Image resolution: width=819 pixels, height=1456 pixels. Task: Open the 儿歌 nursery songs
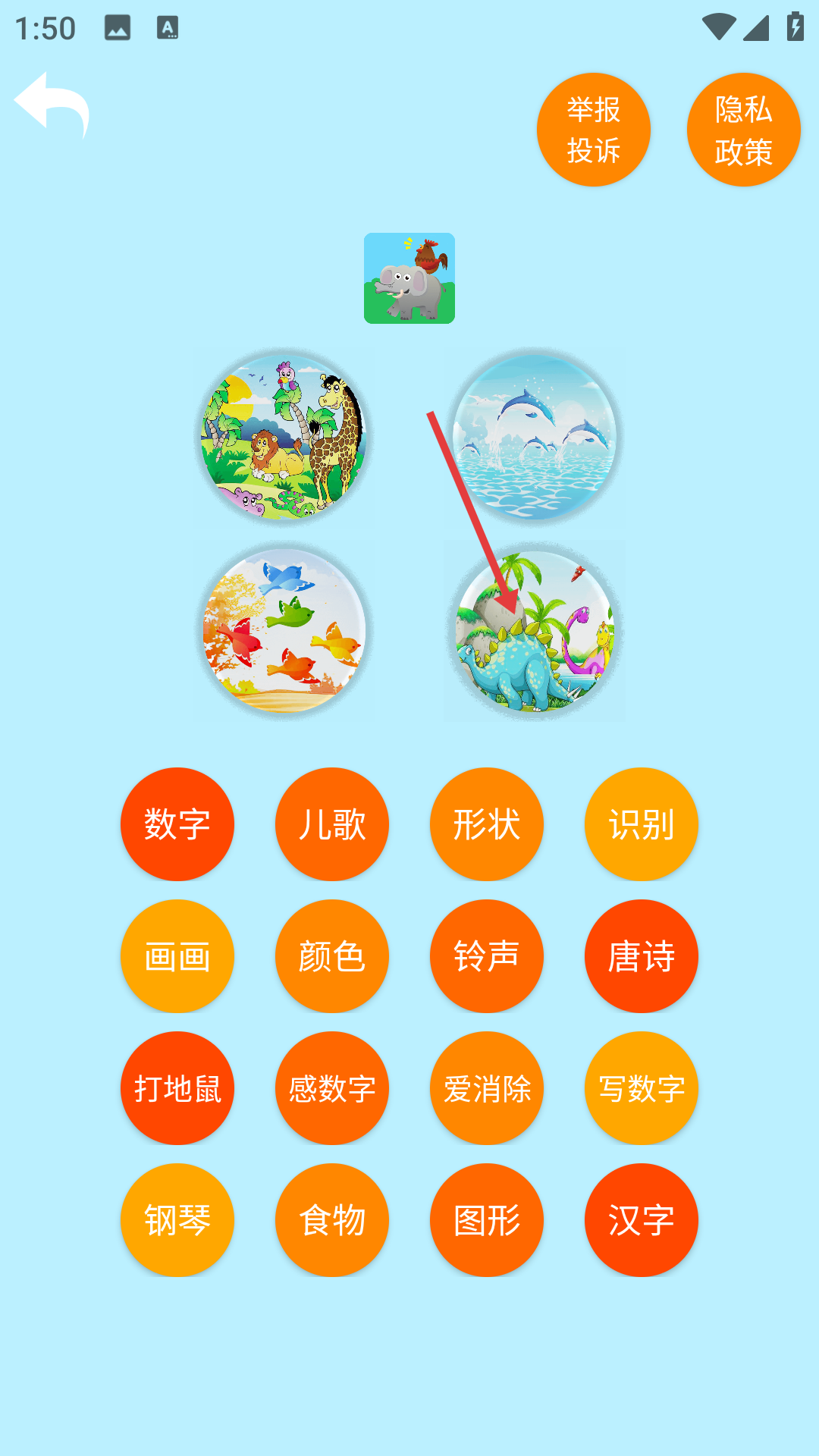(x=332, y=824)
